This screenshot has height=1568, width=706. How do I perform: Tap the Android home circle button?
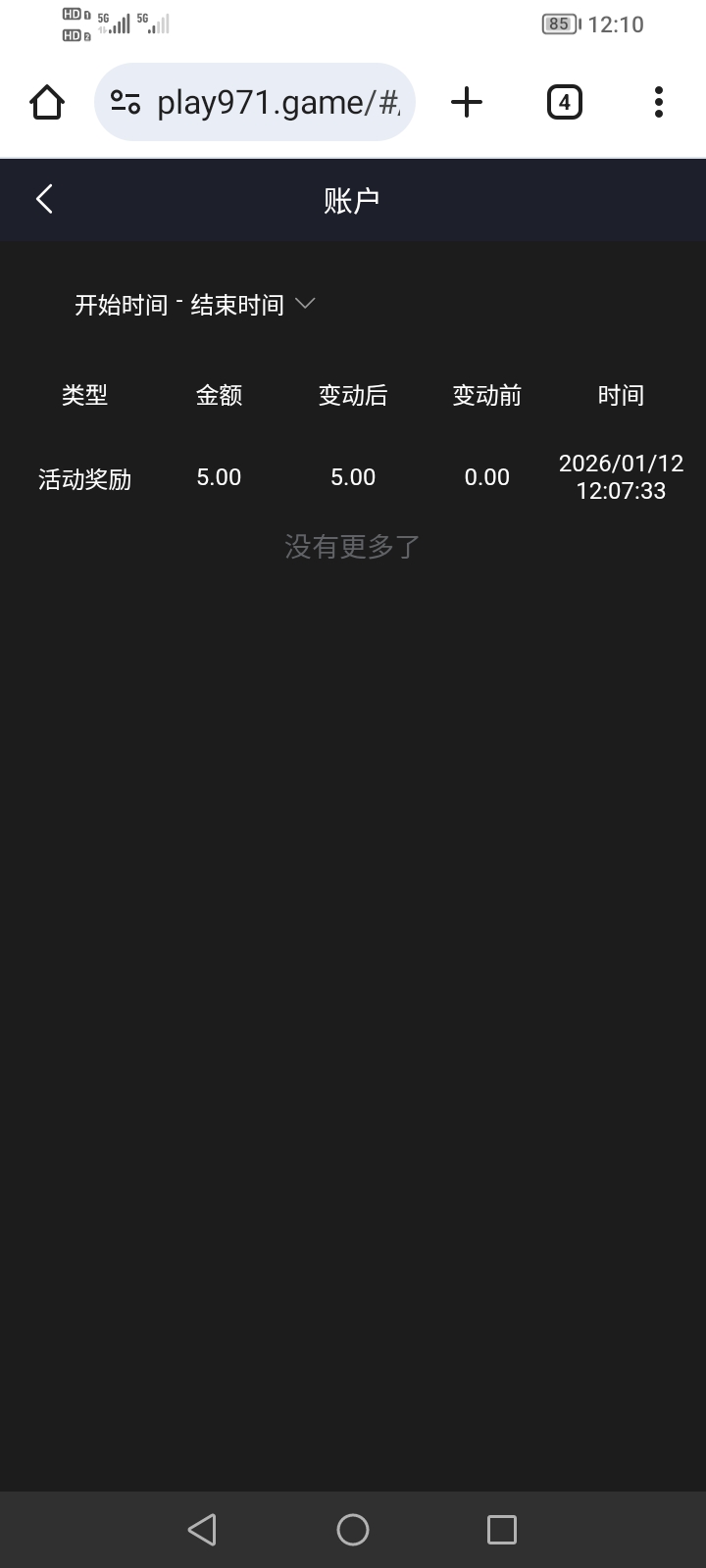click(x=352, y=1528)
